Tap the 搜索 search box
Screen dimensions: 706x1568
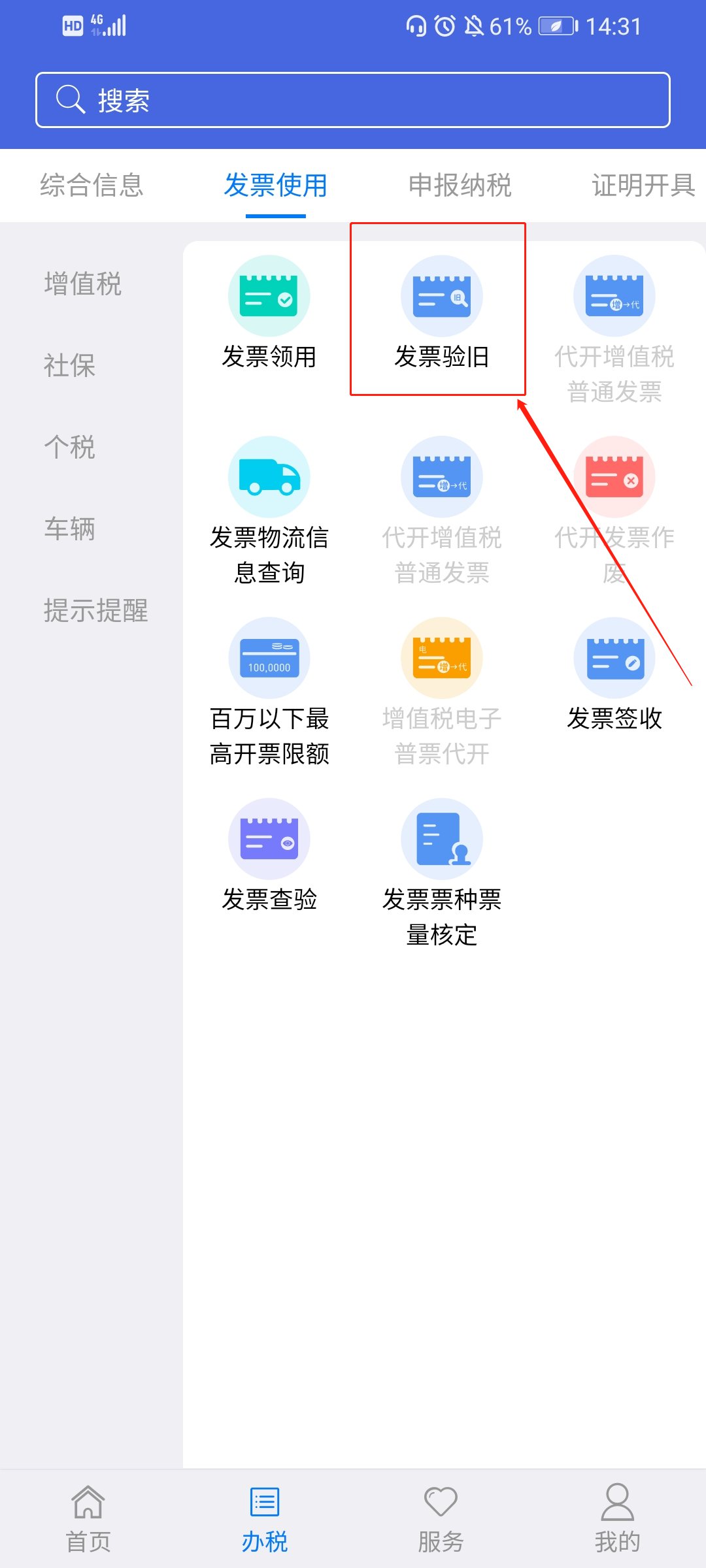coord(353,100)
